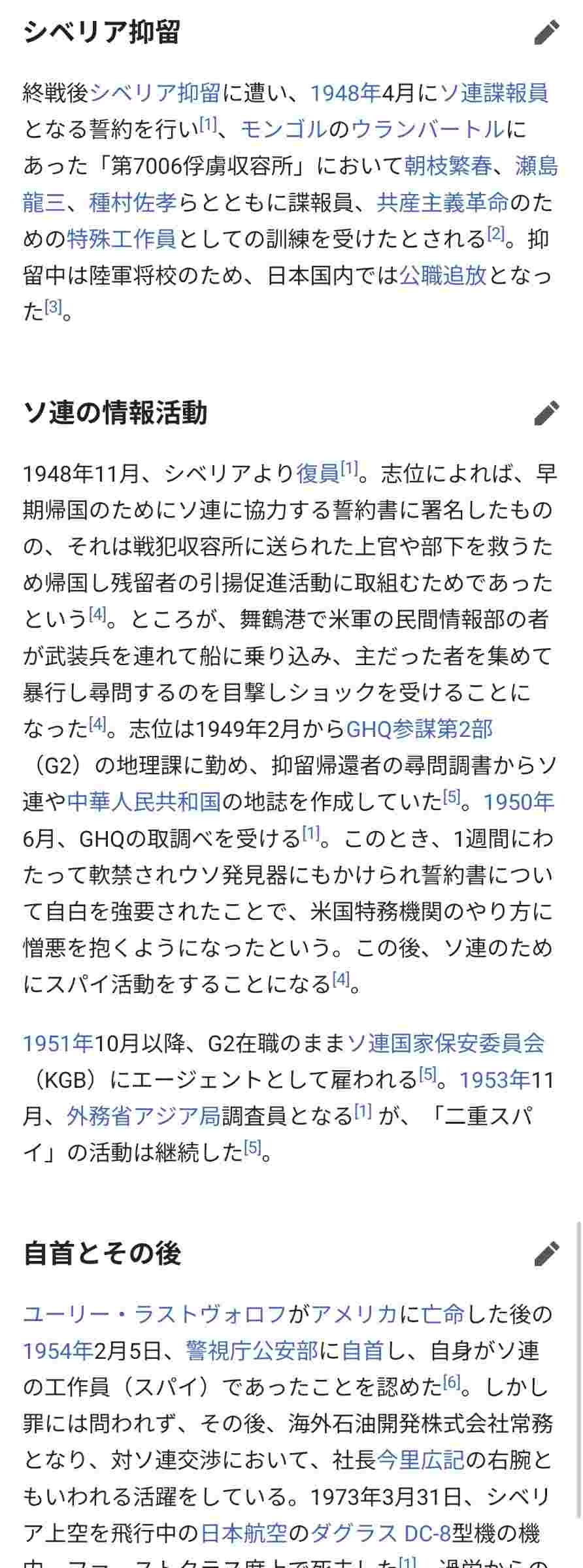Open the ユーリー・ラストヴォロフ article
583x1568 pixels.
154,1314
